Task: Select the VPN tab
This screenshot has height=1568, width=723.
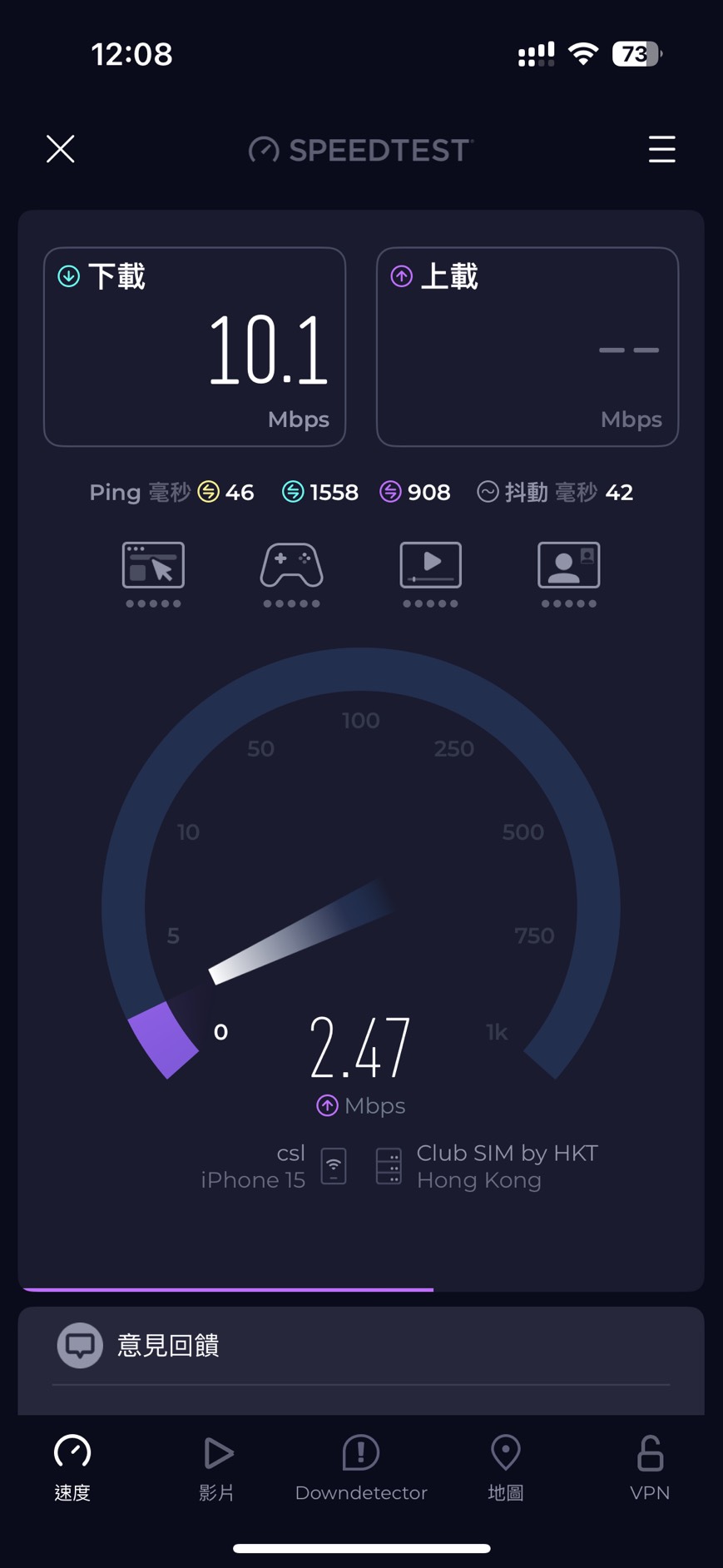Action: point(650,1467)
